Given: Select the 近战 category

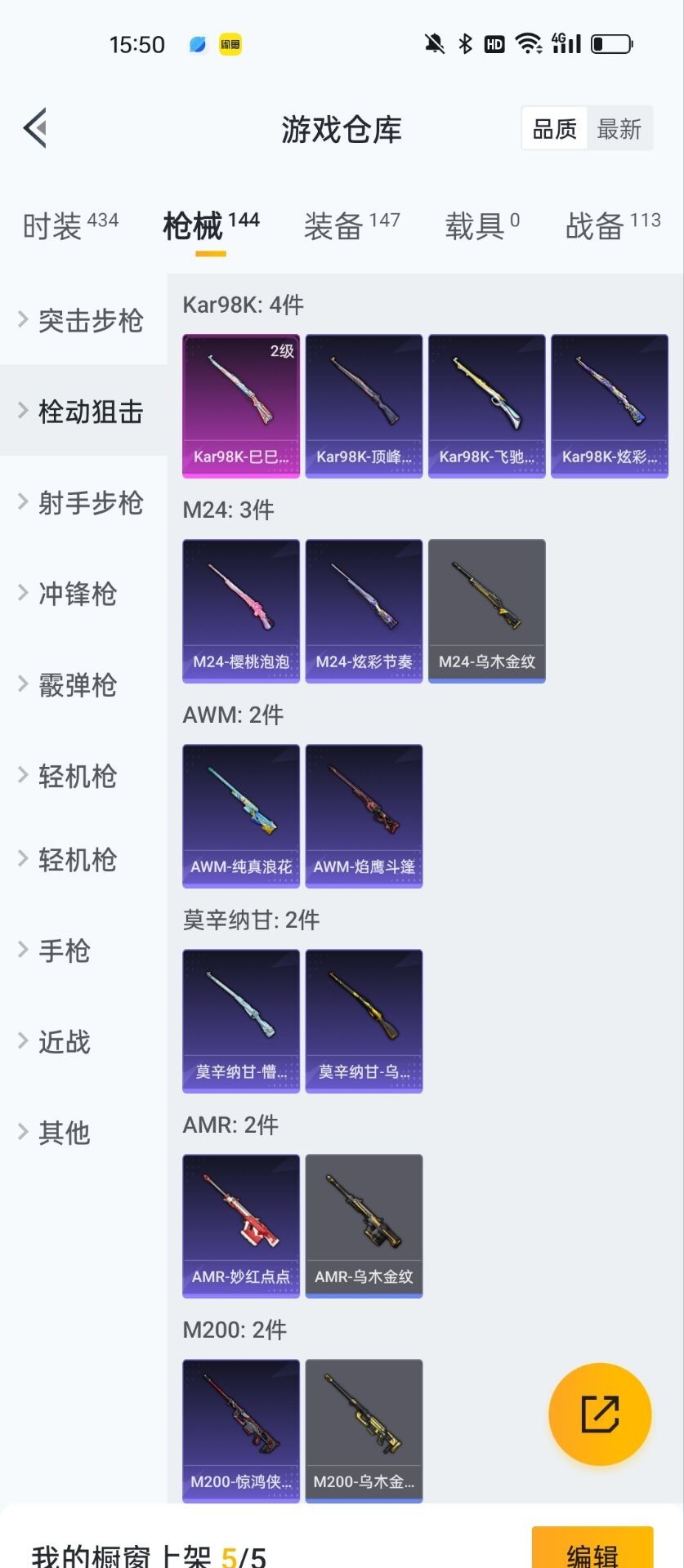Looking at the screenshot, I should [65, 1042].
